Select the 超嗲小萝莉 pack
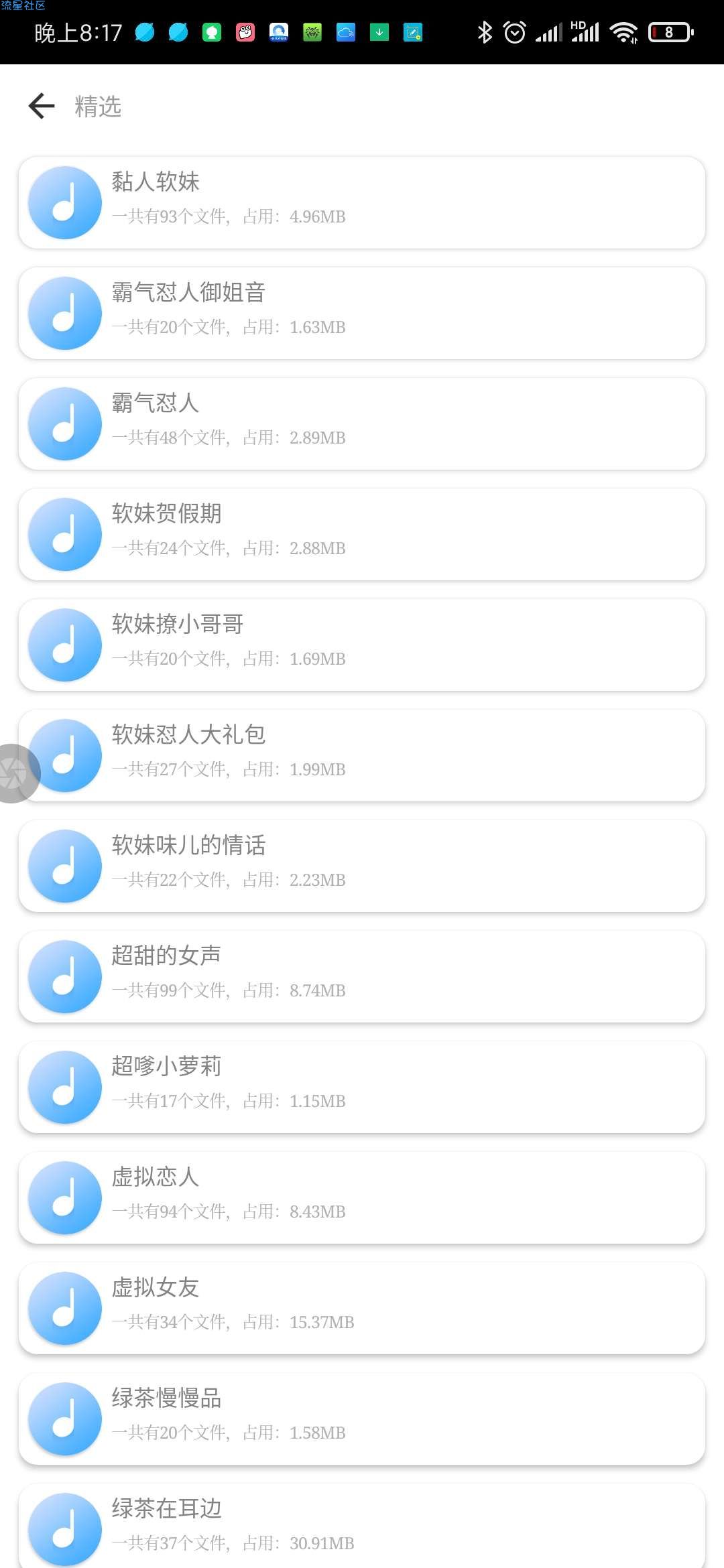Screen dimensions: 724x1568 362,1088
